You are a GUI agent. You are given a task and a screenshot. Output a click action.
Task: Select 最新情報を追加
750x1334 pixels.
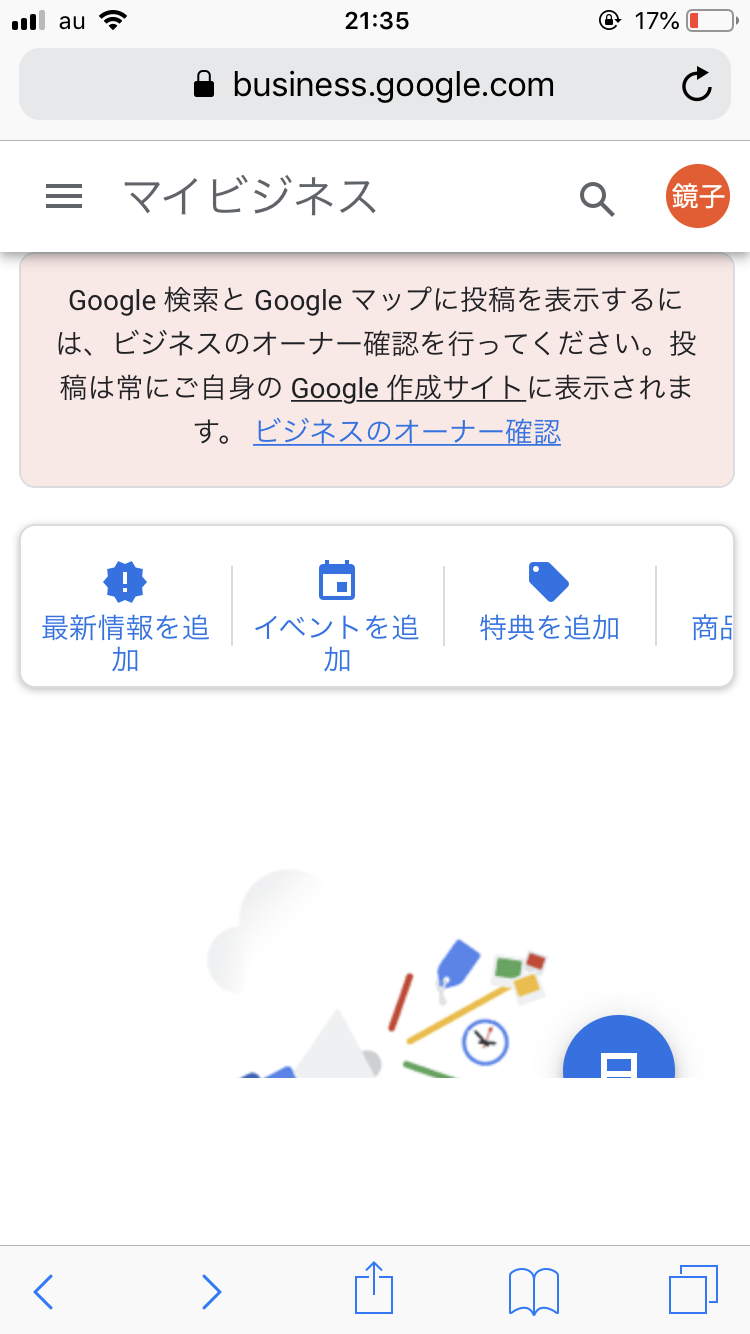click(126, 611)
